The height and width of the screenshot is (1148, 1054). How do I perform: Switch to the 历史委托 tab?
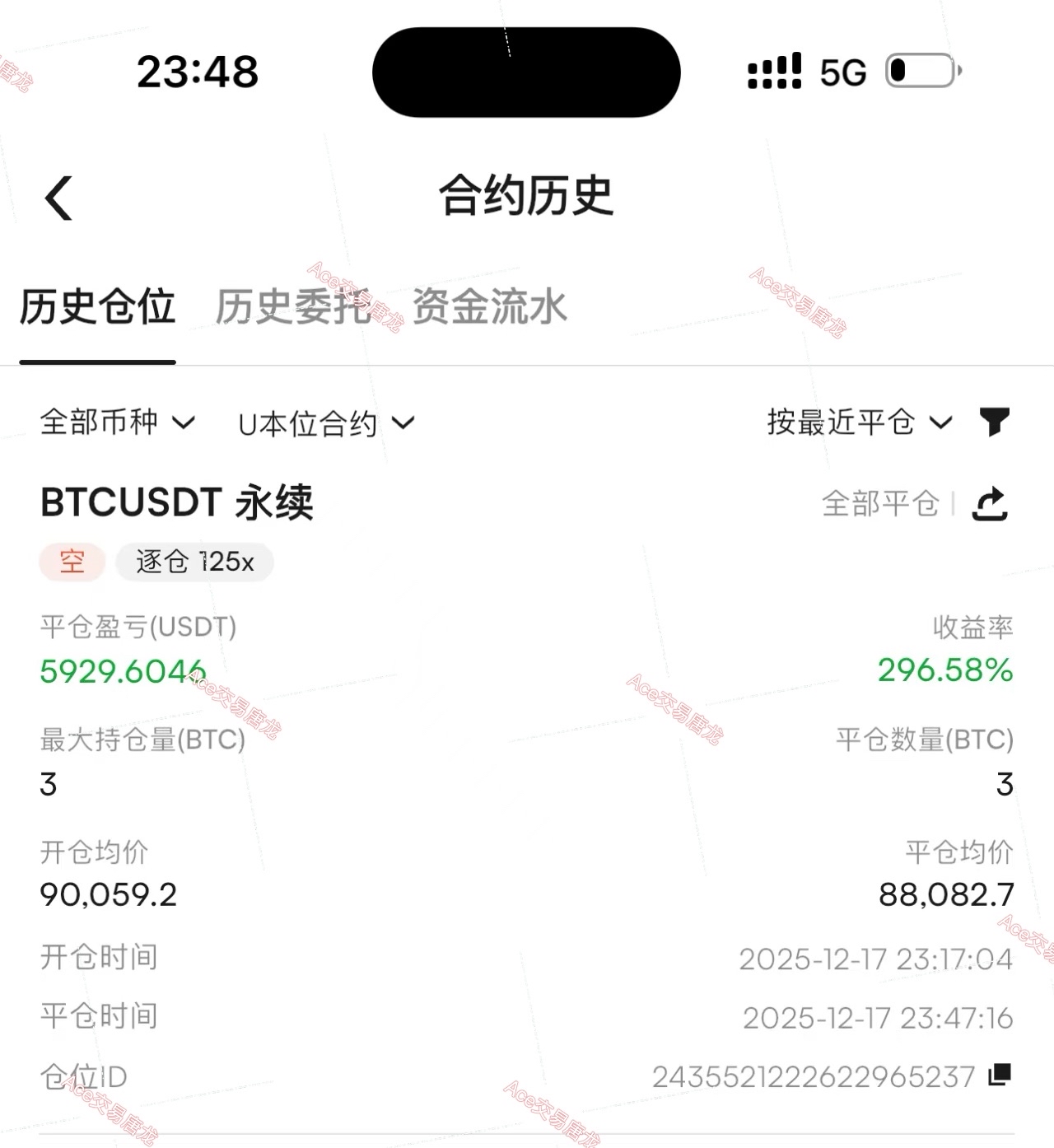(x=291, y=306)
